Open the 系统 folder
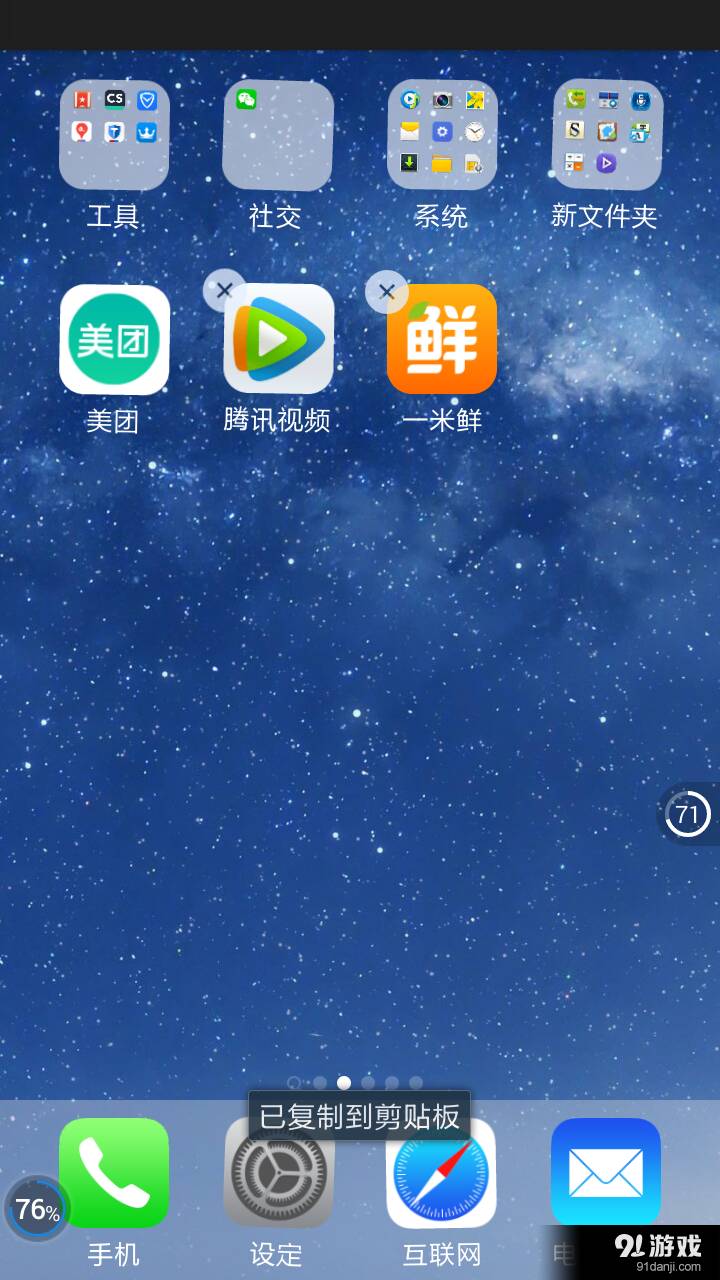 click(441, 136)
